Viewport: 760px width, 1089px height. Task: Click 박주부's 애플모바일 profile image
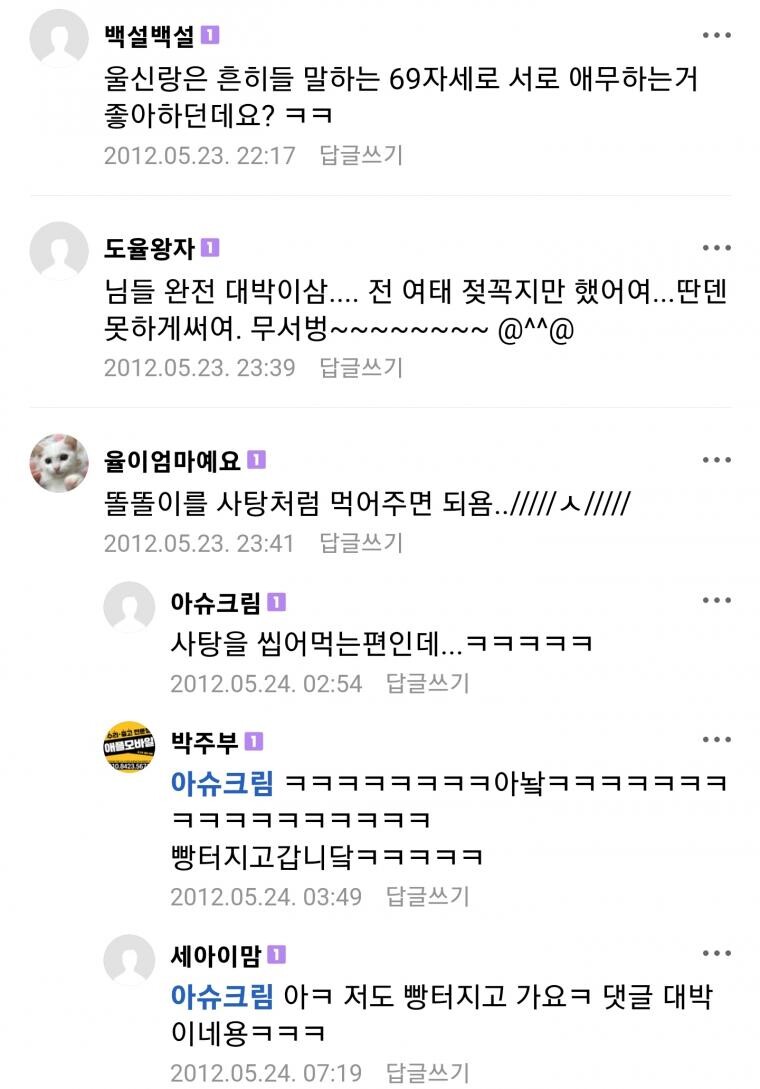click(x=127, y=745)
